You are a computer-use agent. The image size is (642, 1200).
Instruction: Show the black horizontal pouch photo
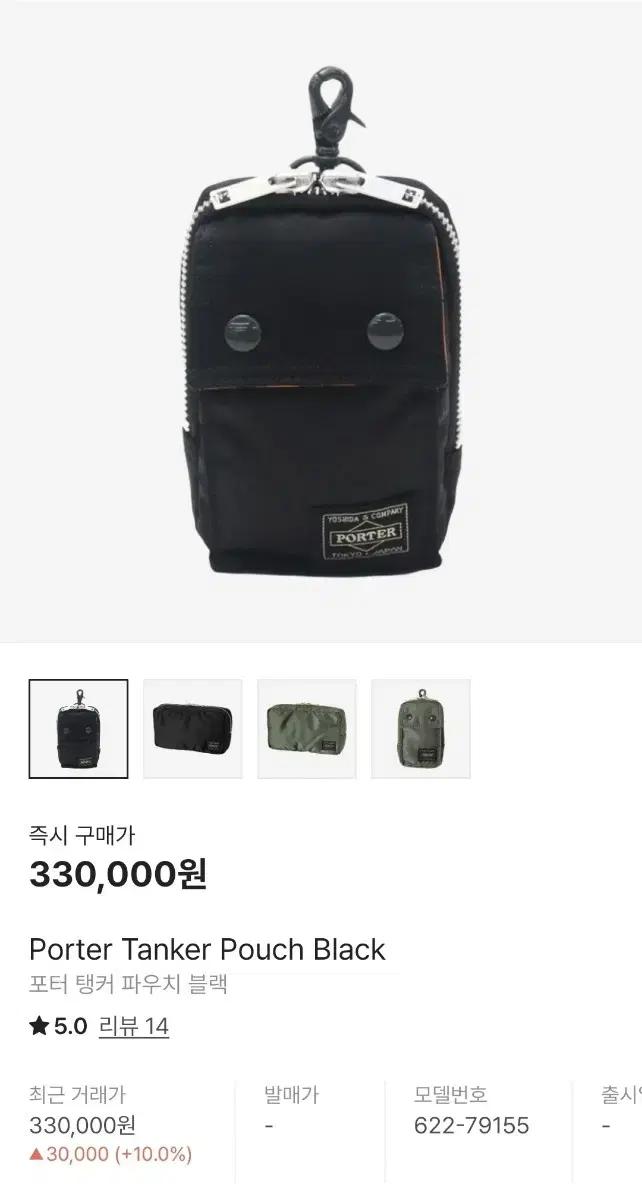193,729
